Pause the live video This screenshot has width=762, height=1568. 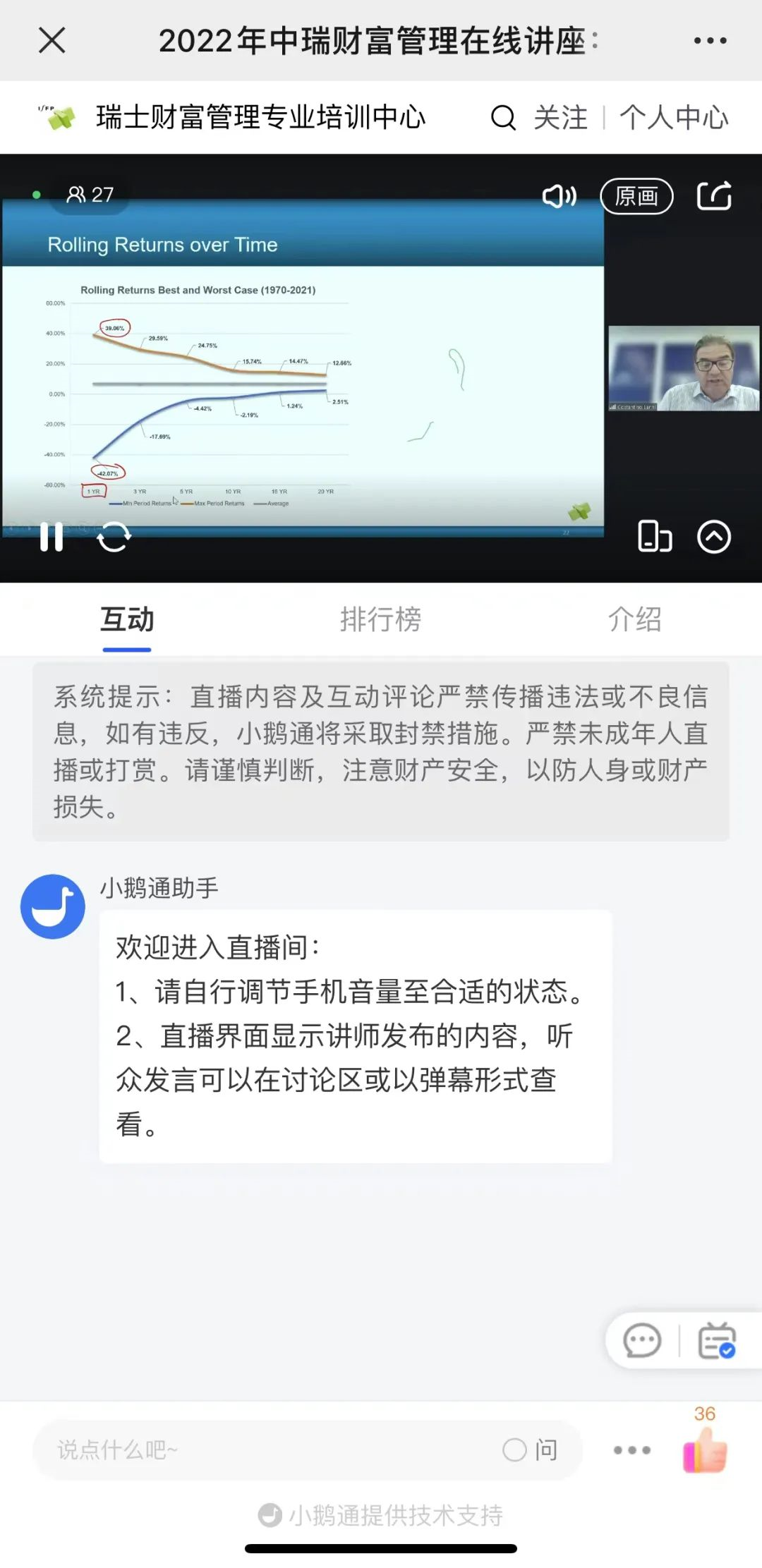[x=52, y=537]
